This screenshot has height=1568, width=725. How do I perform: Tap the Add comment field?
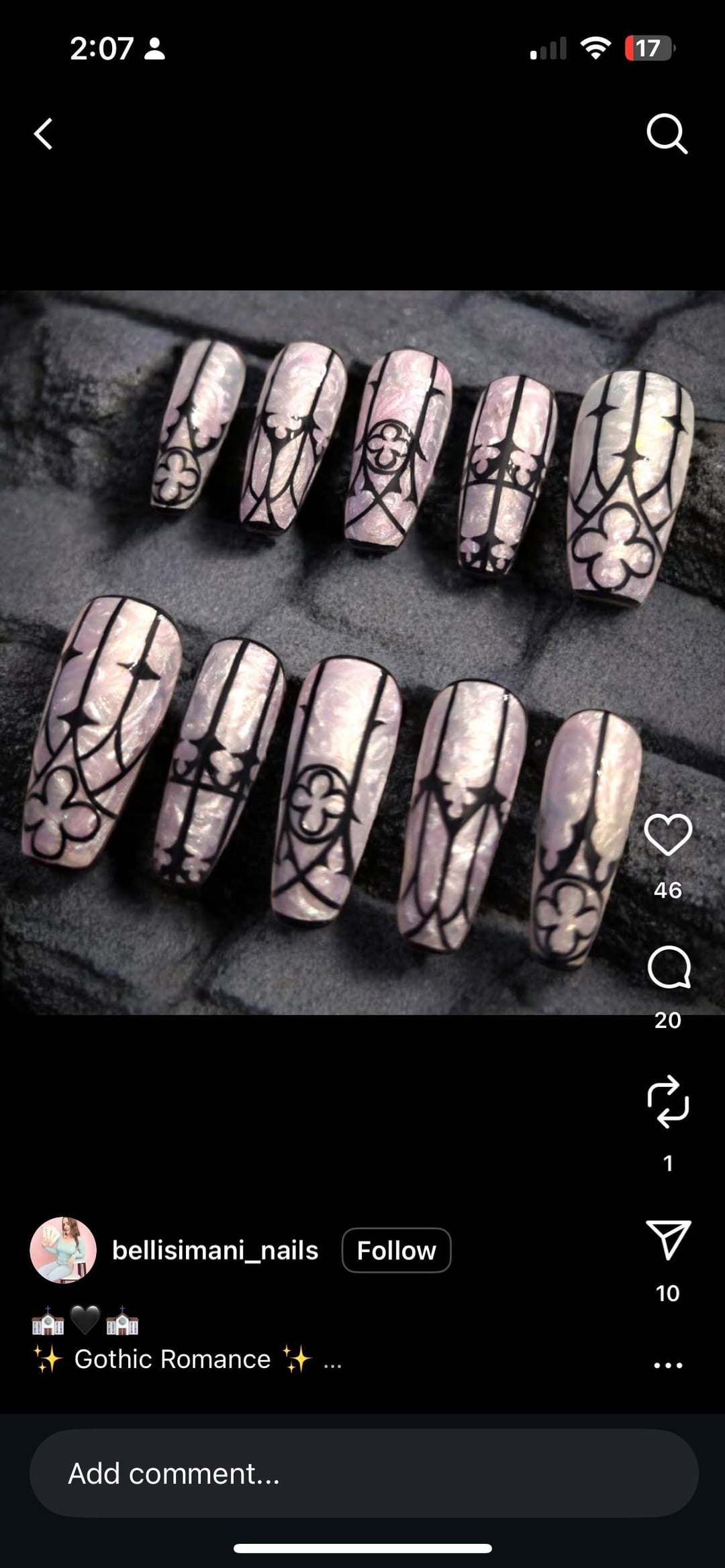[x=362, y=1473]
